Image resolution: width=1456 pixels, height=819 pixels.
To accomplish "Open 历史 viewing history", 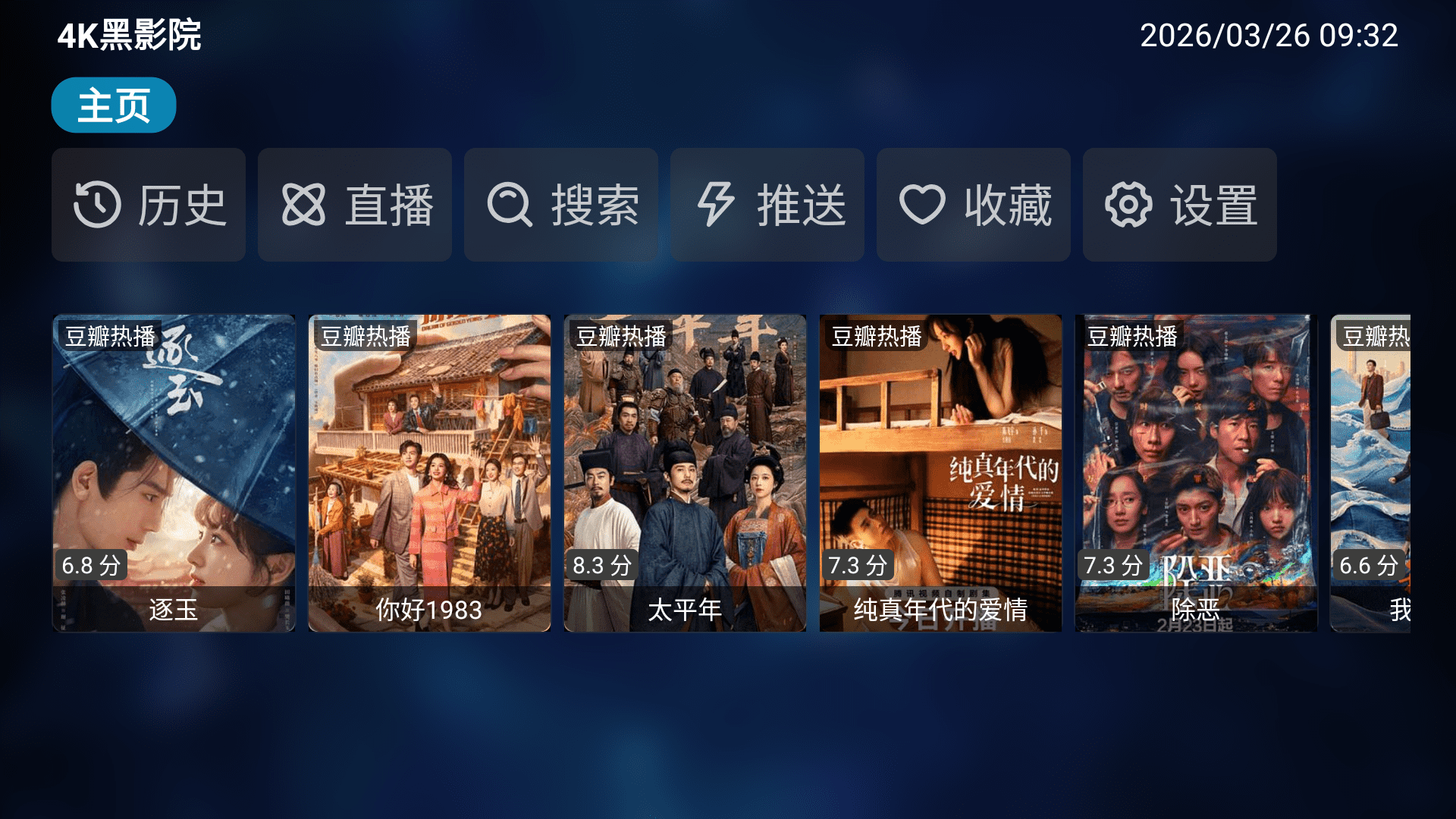I will coord(149,205).
